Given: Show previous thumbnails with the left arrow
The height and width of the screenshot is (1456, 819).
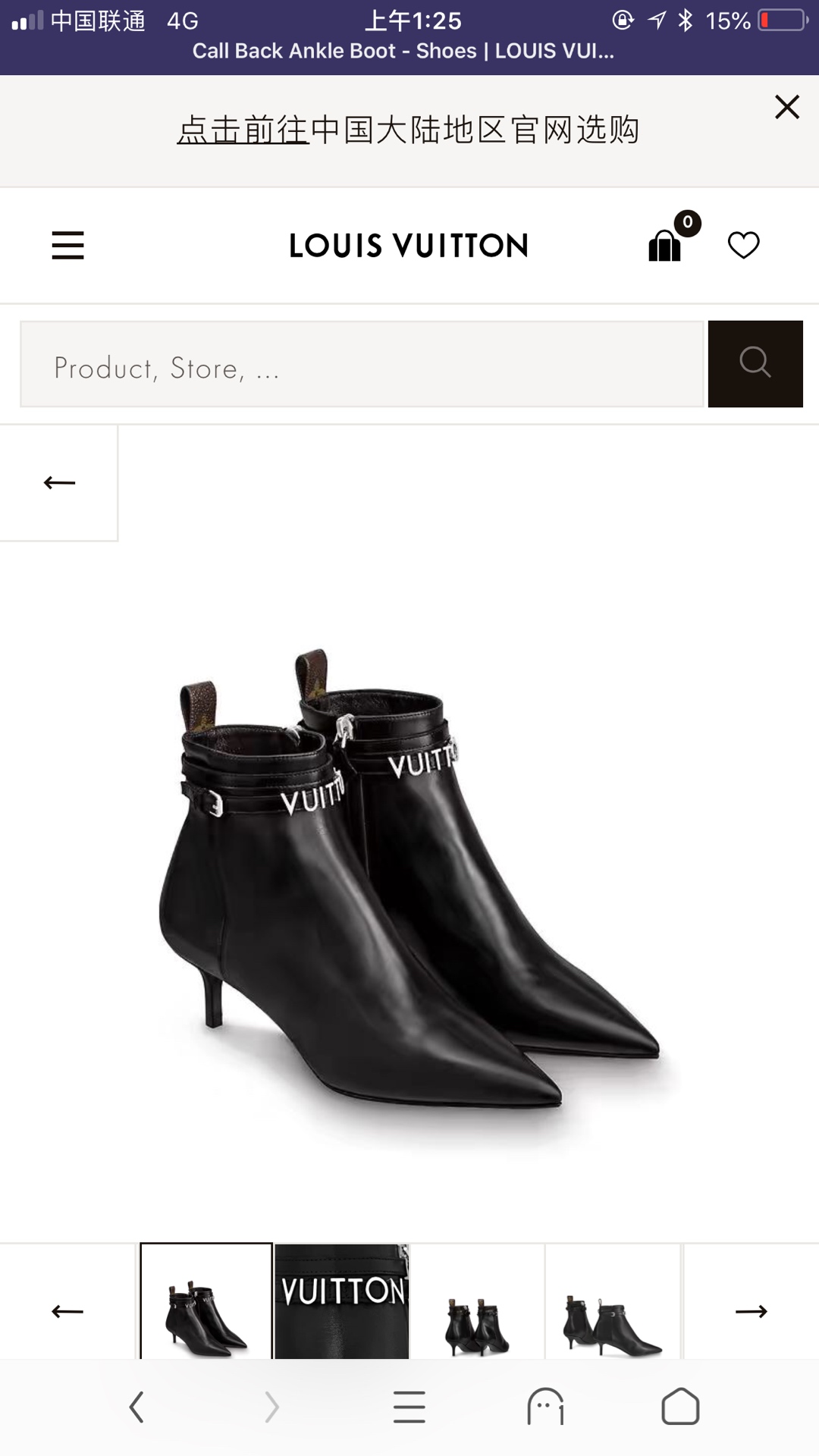Looking at the screenshot, I should pos(67,1311).
